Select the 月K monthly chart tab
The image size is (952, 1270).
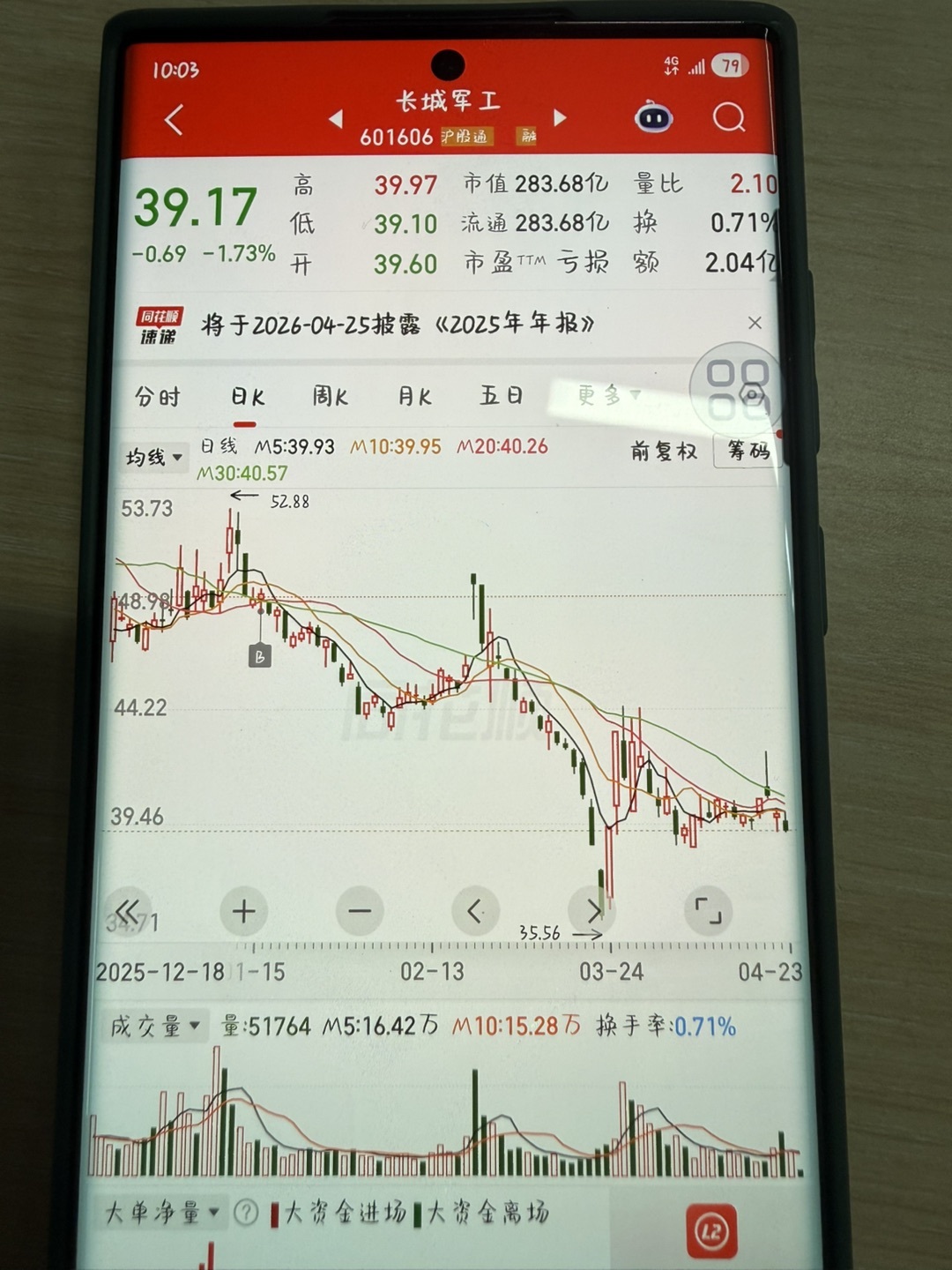coord(415,397)
